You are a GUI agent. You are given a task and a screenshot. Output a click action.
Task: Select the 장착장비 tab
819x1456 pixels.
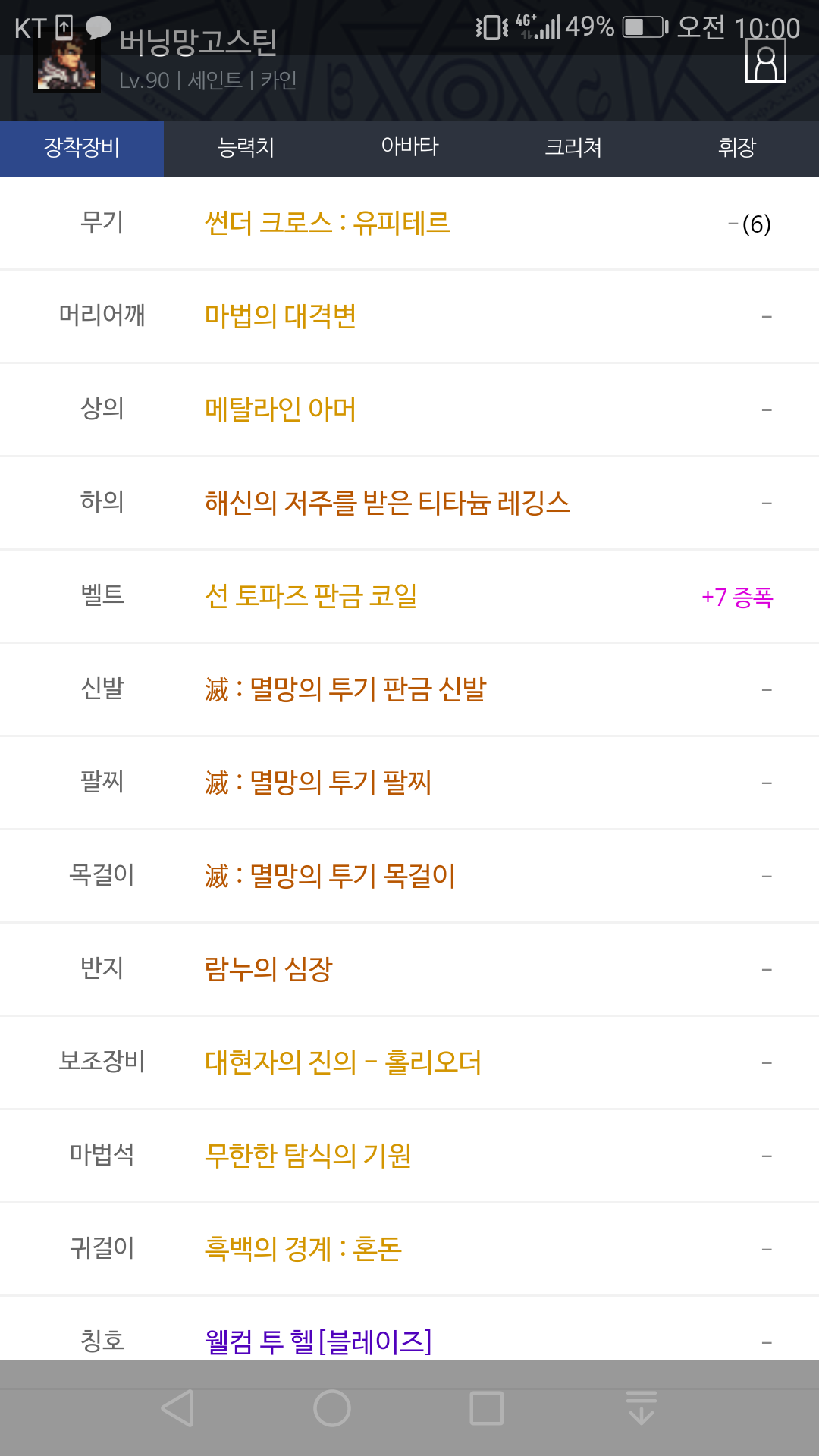click(82, 147)
